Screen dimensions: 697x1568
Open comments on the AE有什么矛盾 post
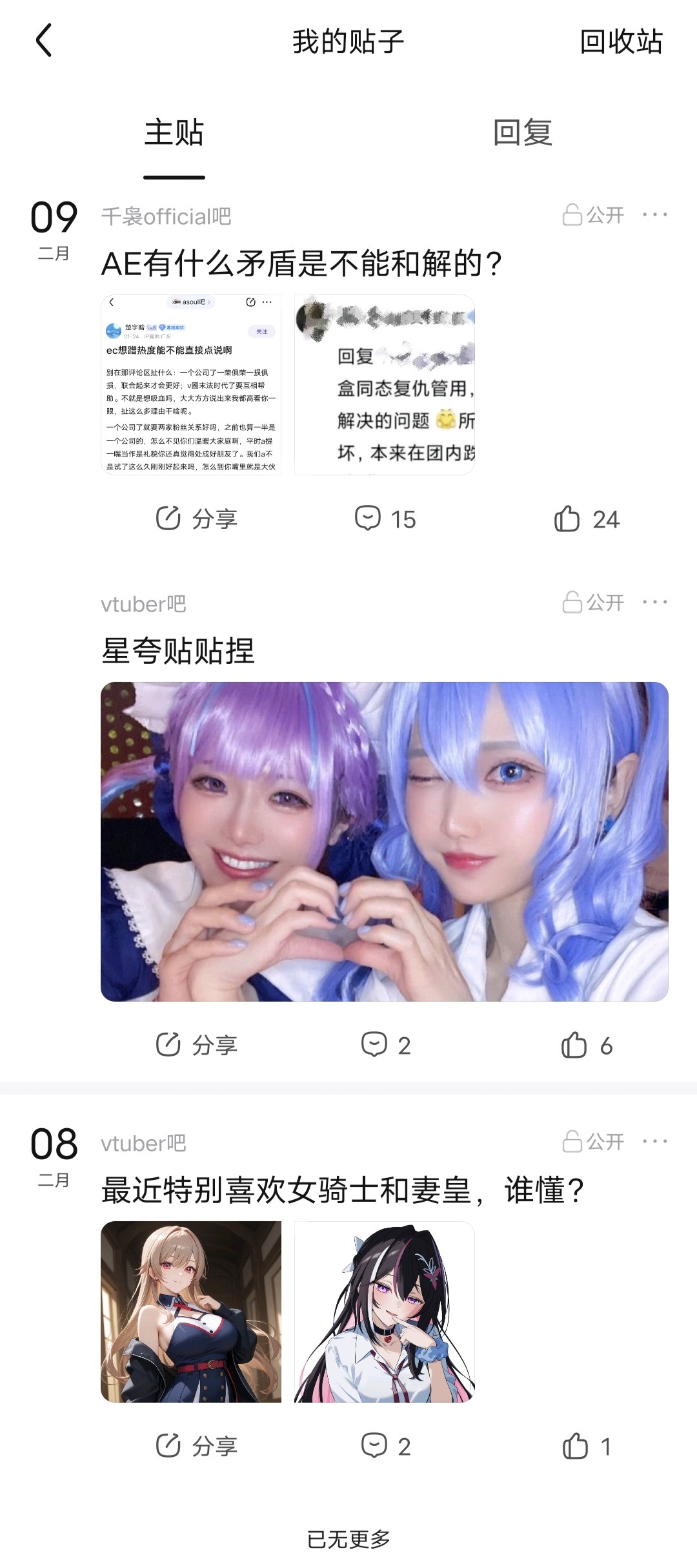tap(385, 519)
